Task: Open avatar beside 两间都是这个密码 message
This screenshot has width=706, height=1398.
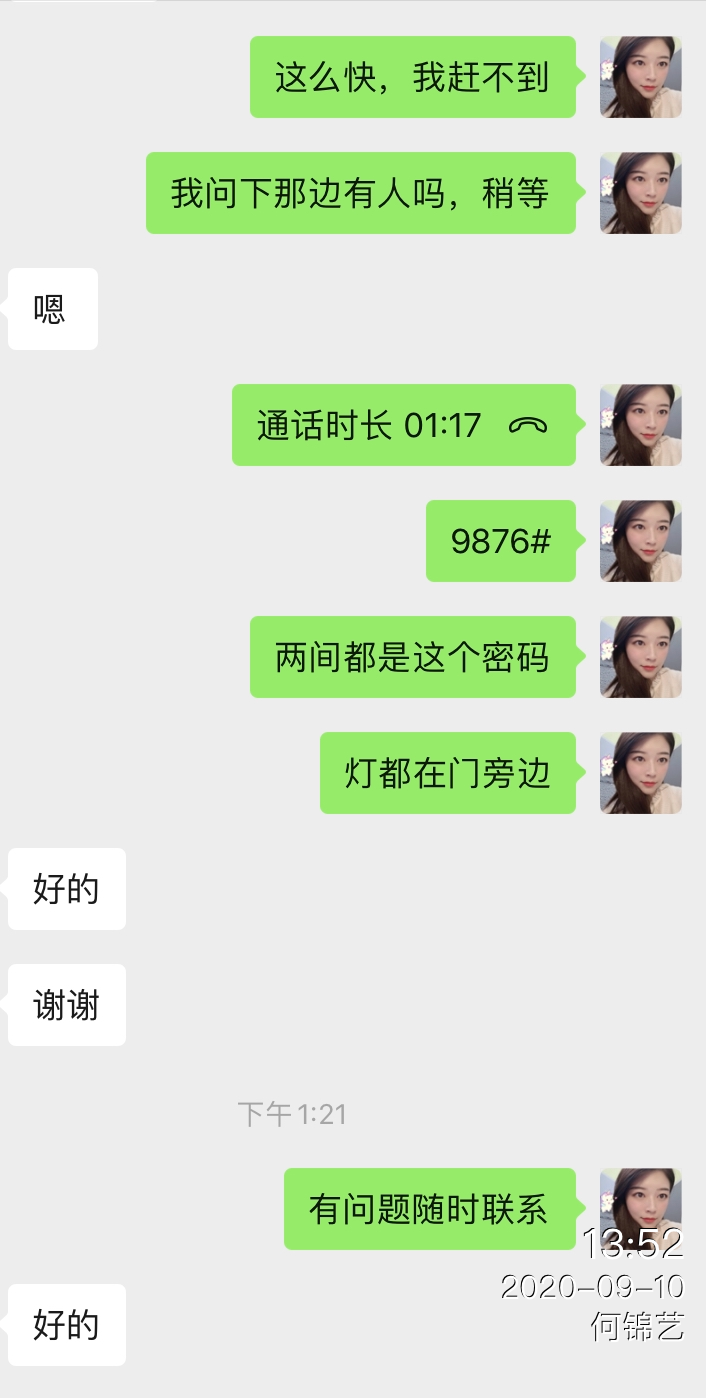Action: [x=640, y=657]
